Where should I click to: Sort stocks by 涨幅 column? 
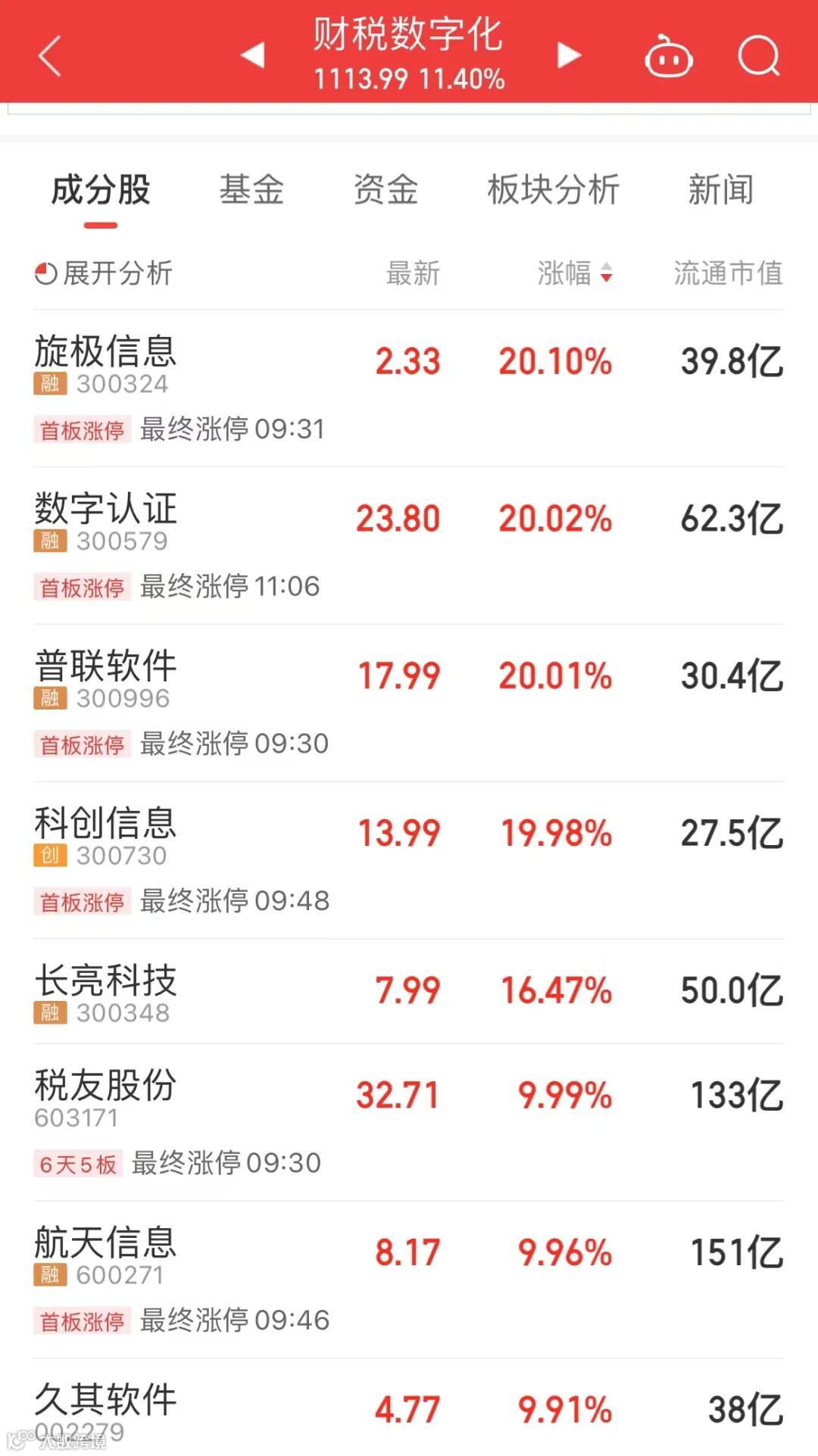pyautogui.click(x=574, y=273)
